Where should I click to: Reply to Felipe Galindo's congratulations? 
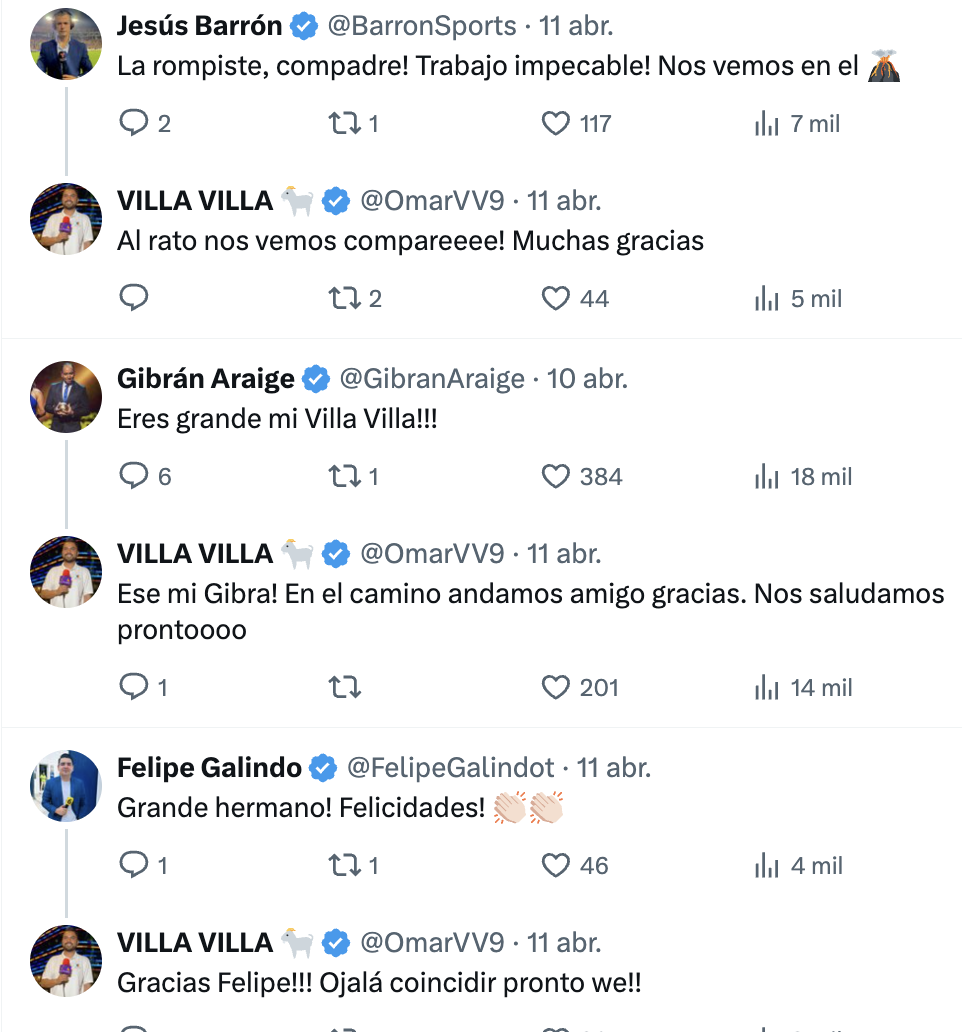134,866
